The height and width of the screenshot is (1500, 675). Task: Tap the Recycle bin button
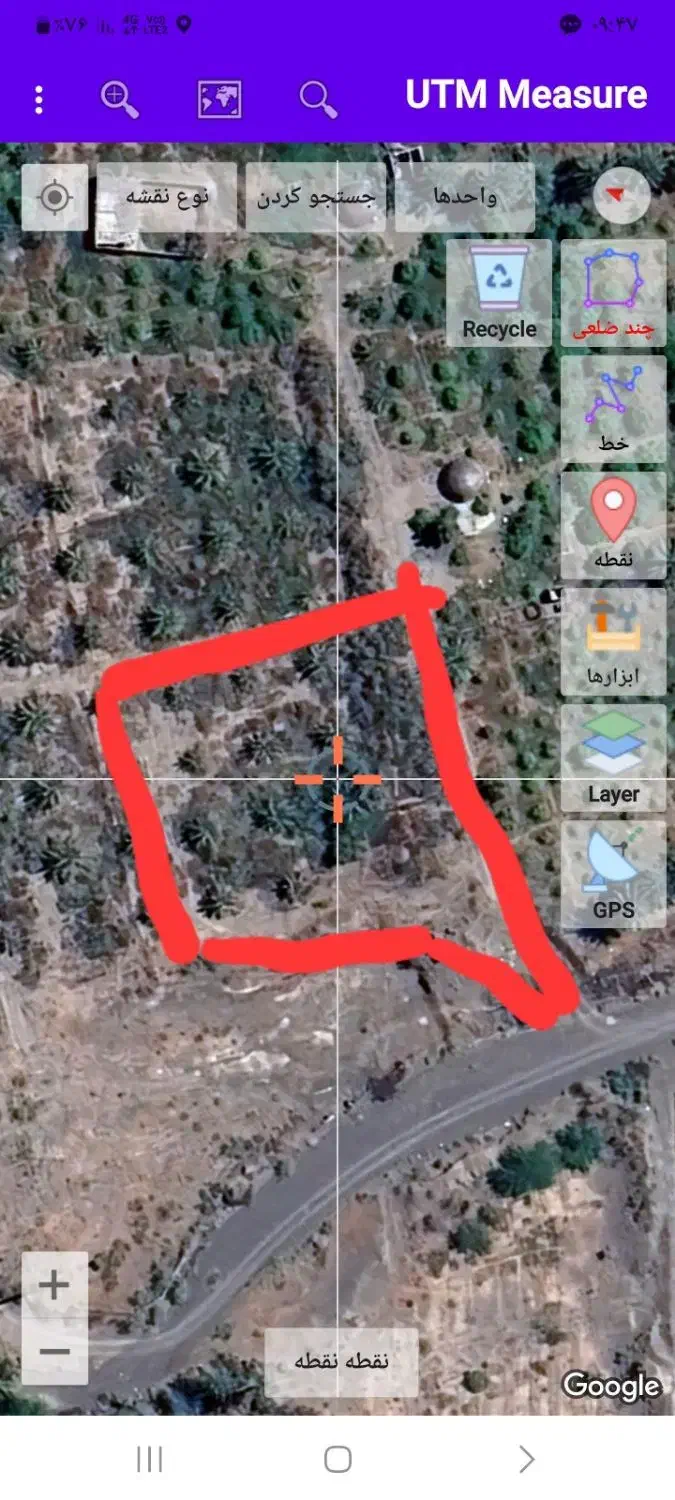(499, 293)
